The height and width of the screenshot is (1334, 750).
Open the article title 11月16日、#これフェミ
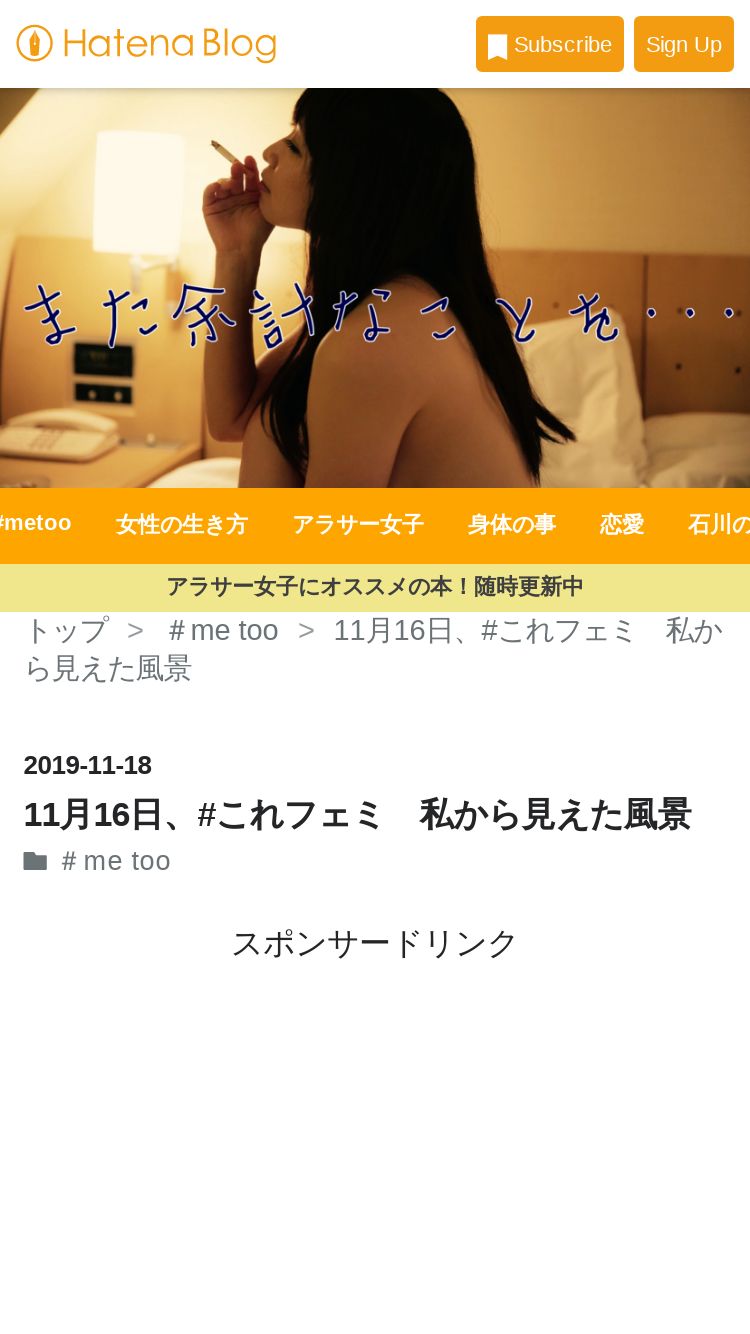pos(357,815)
